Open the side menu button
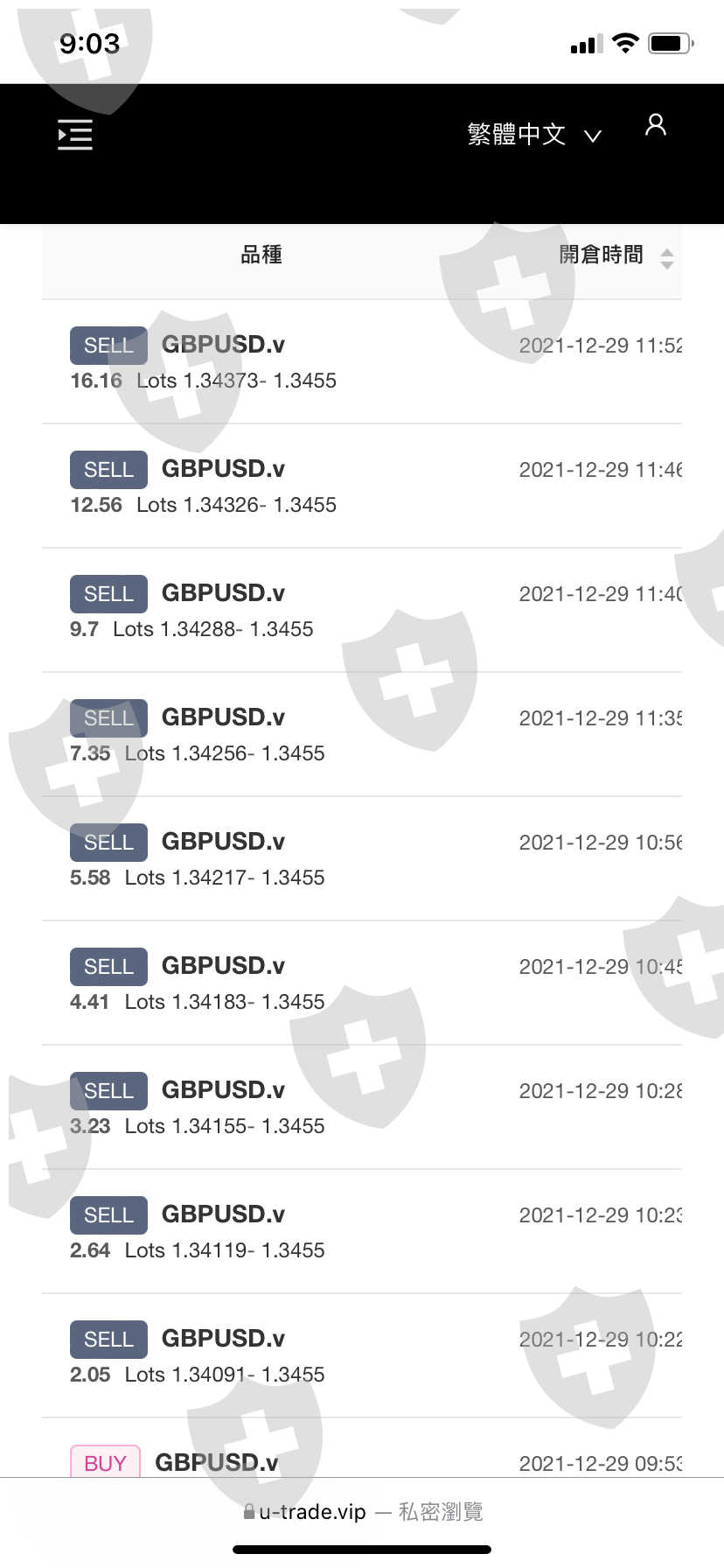 coord(75,135)
